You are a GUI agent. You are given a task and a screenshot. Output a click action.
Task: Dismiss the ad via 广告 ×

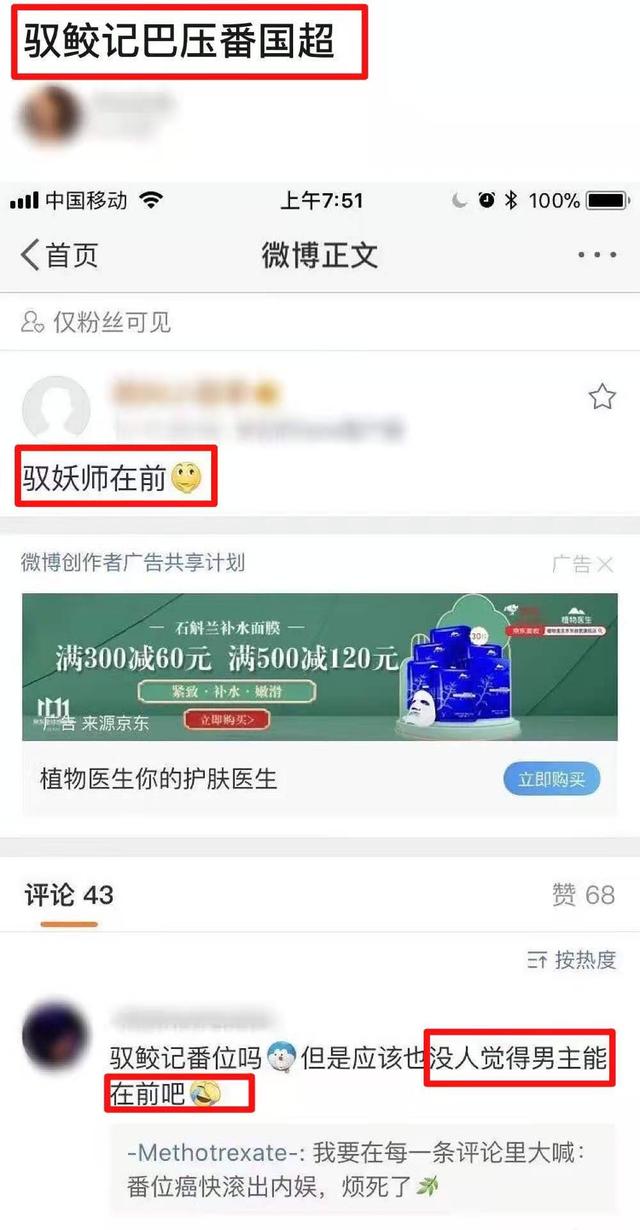pyautogui.click(x=582, y=564)
